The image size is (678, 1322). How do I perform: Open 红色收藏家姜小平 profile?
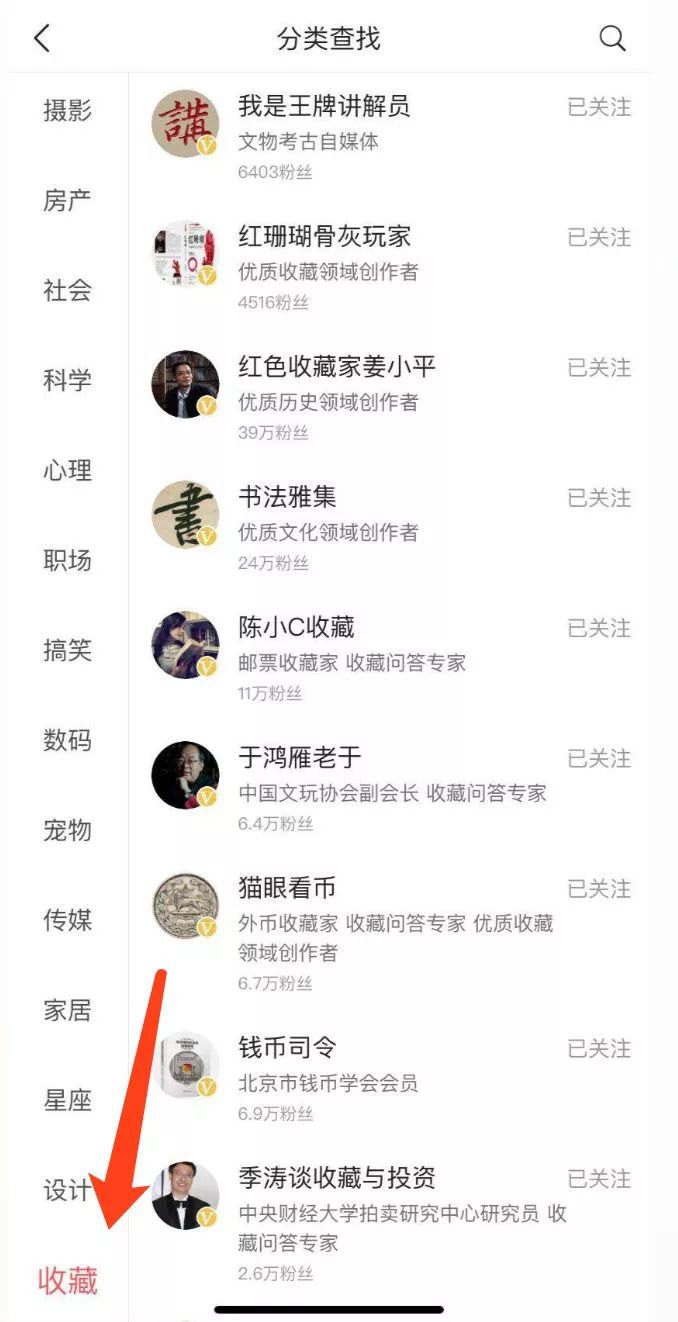tap(336, 367)
